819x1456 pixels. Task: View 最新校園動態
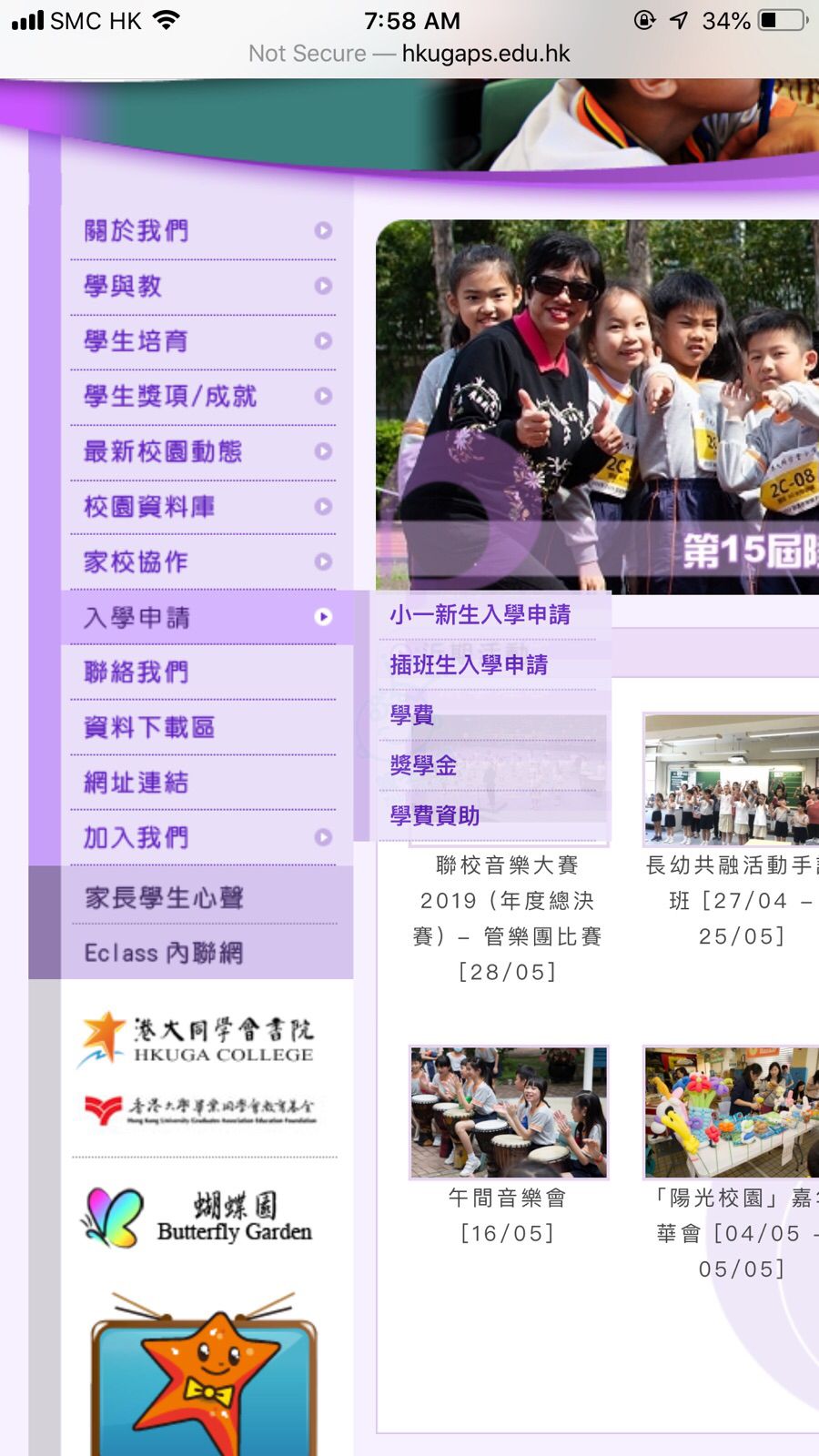(x=163, y=452)
